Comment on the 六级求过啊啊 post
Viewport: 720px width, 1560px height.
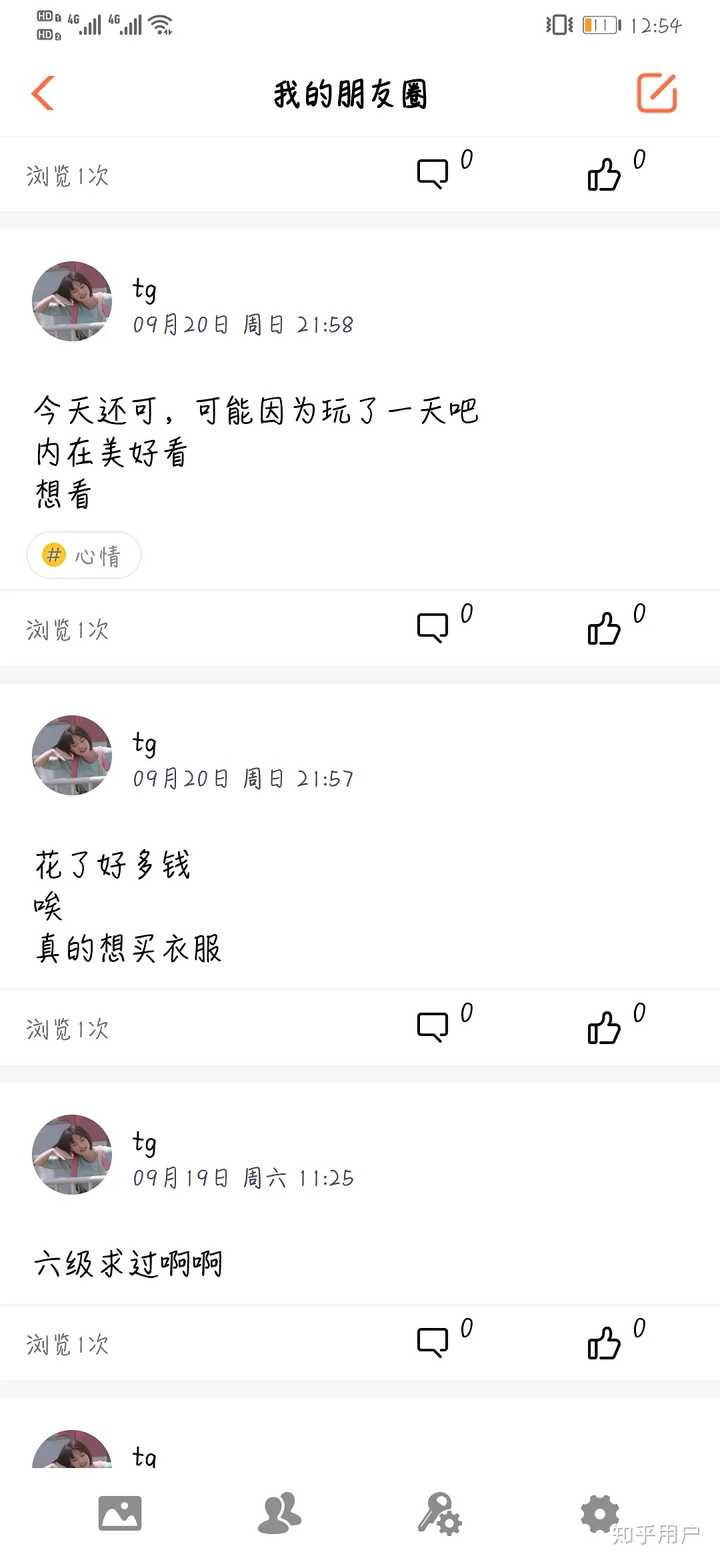(x=433, y=1342)
